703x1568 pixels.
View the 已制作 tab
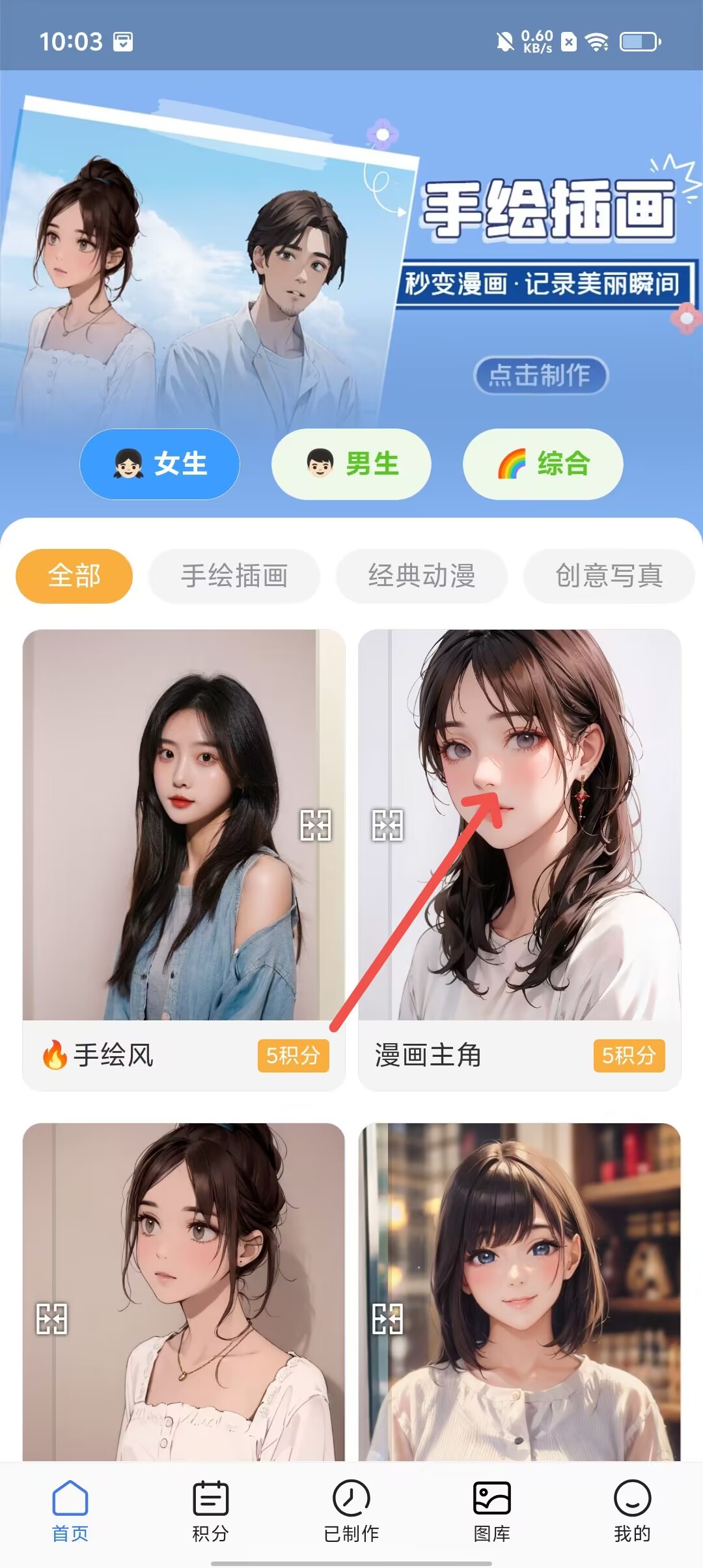pyautogui.click(x=351, y=1511)
